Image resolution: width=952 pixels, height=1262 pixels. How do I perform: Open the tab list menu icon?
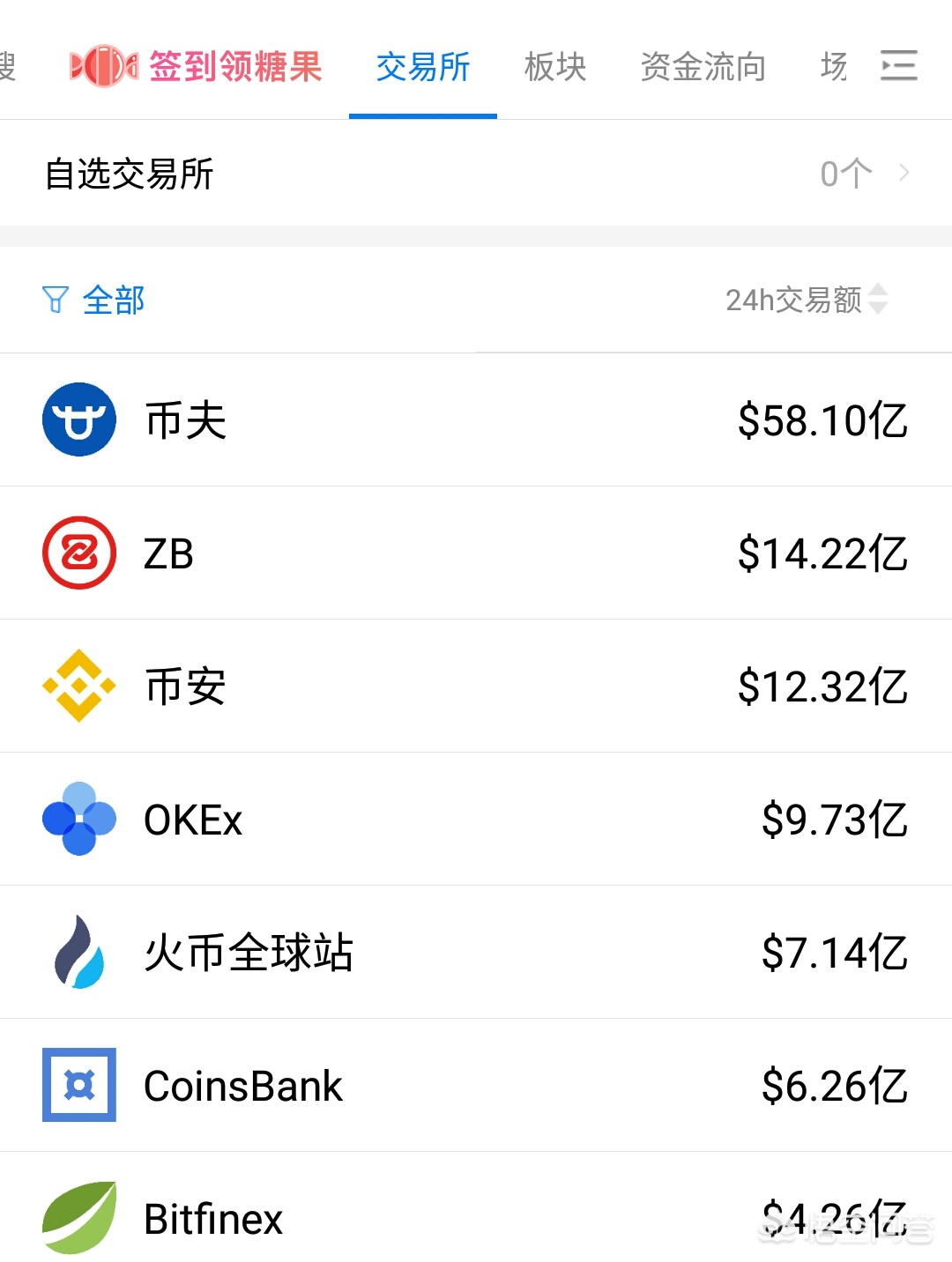tap(898, 66)
